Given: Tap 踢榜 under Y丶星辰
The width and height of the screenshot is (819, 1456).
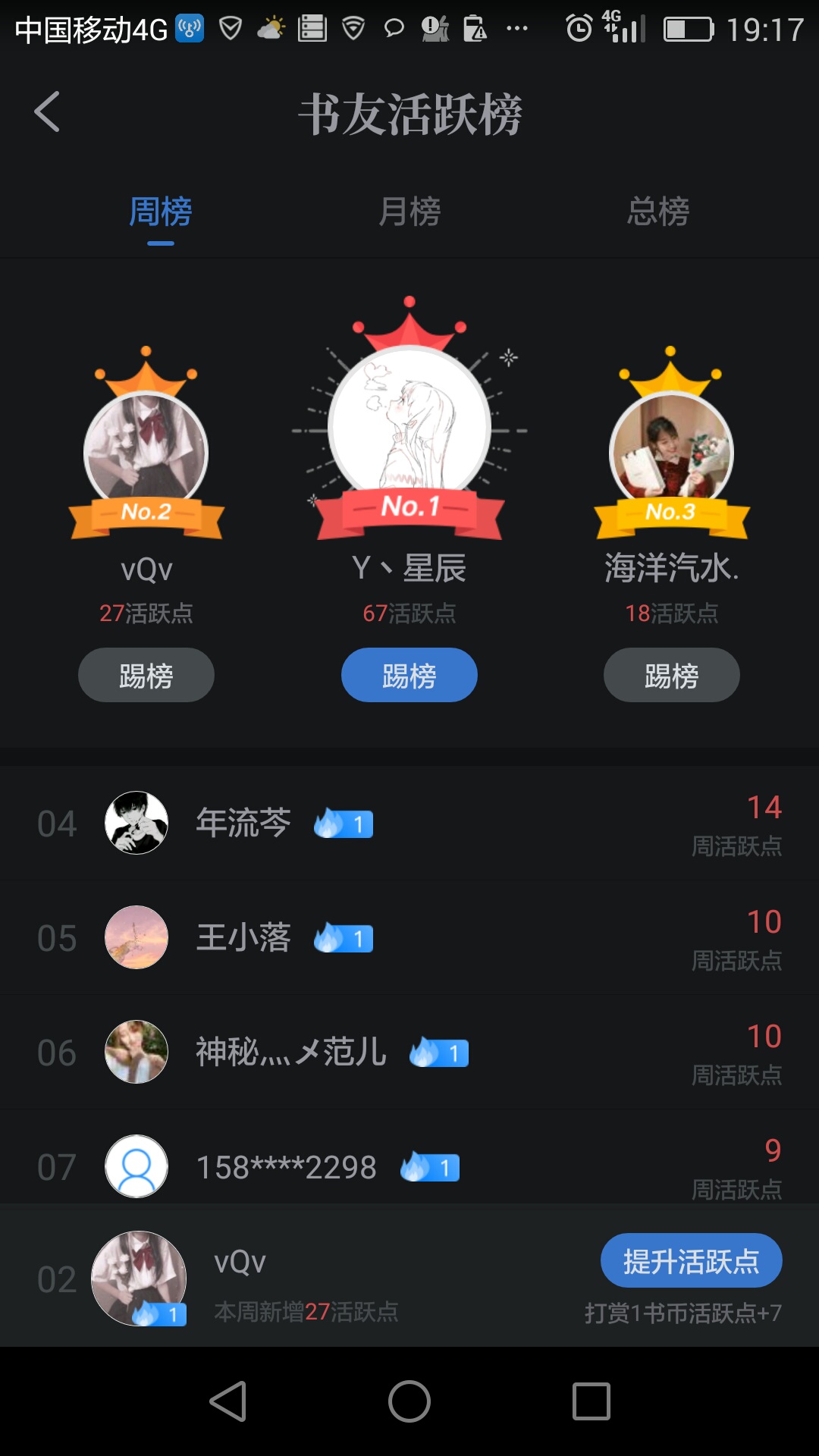Looking at the screenshot, I should pyautogui.click(x=409, y=675).
